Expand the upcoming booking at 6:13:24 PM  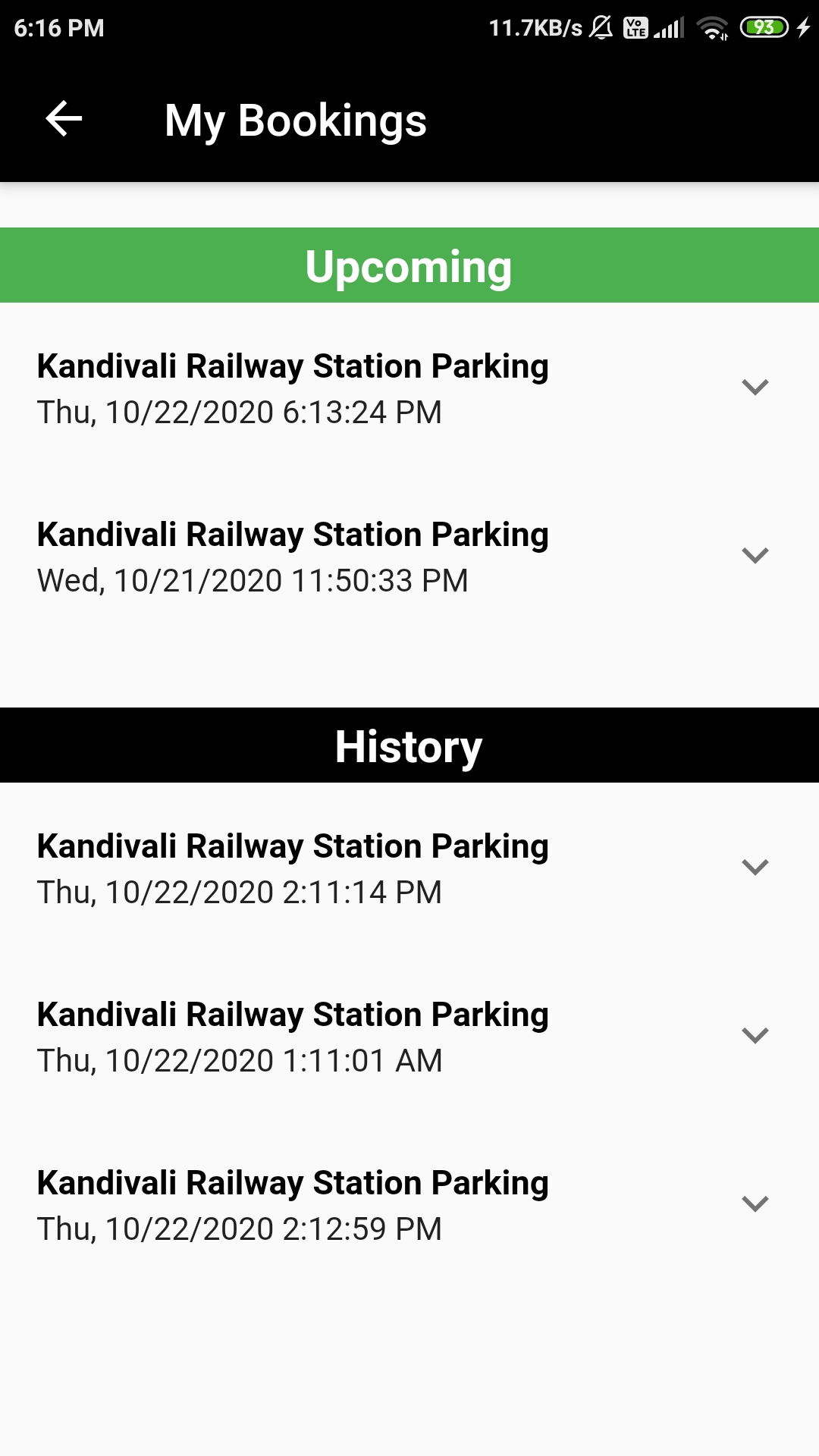pyautogui.click(x=755, y=388)
